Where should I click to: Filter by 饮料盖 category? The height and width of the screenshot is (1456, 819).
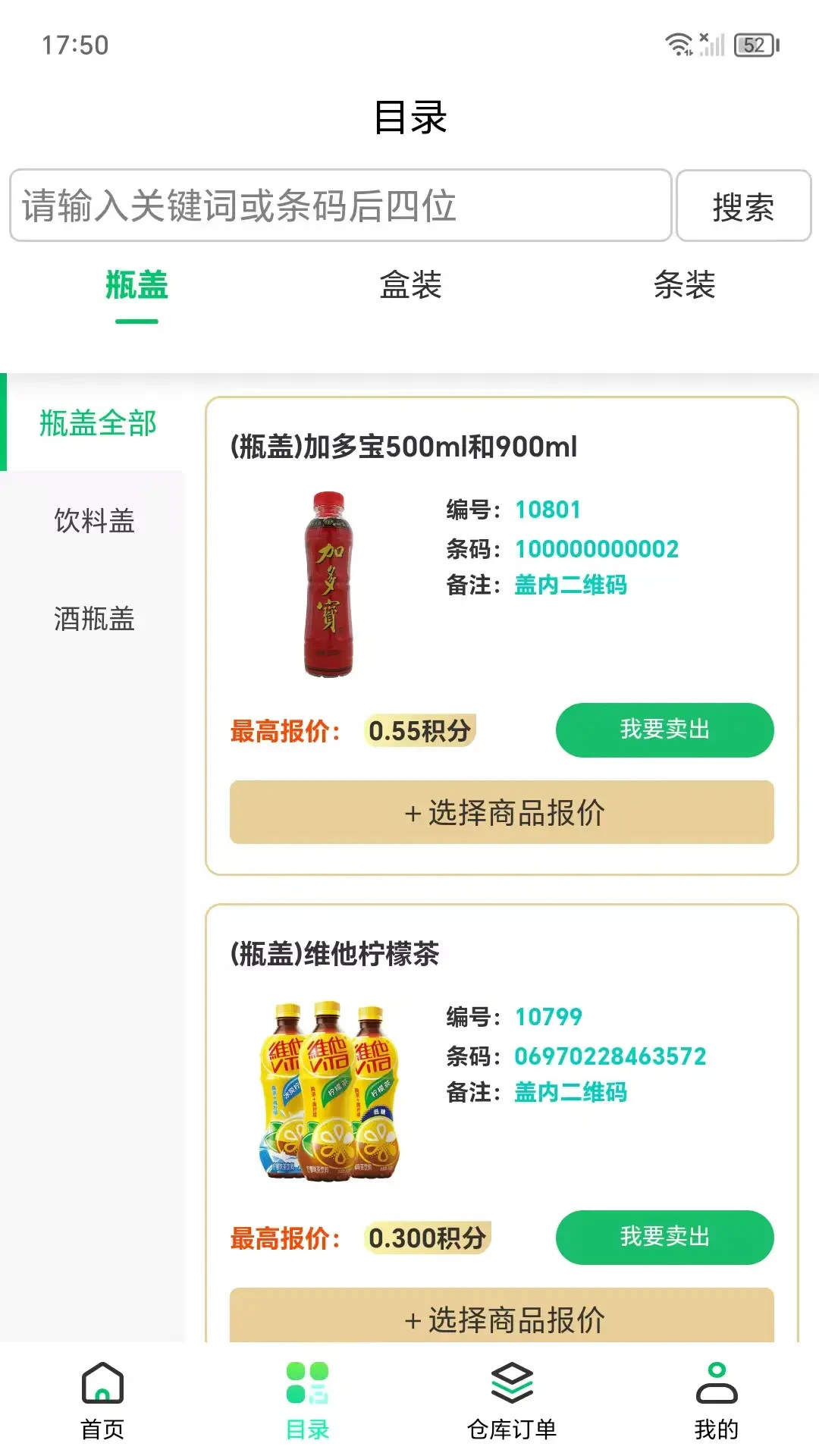coord(94,521)
